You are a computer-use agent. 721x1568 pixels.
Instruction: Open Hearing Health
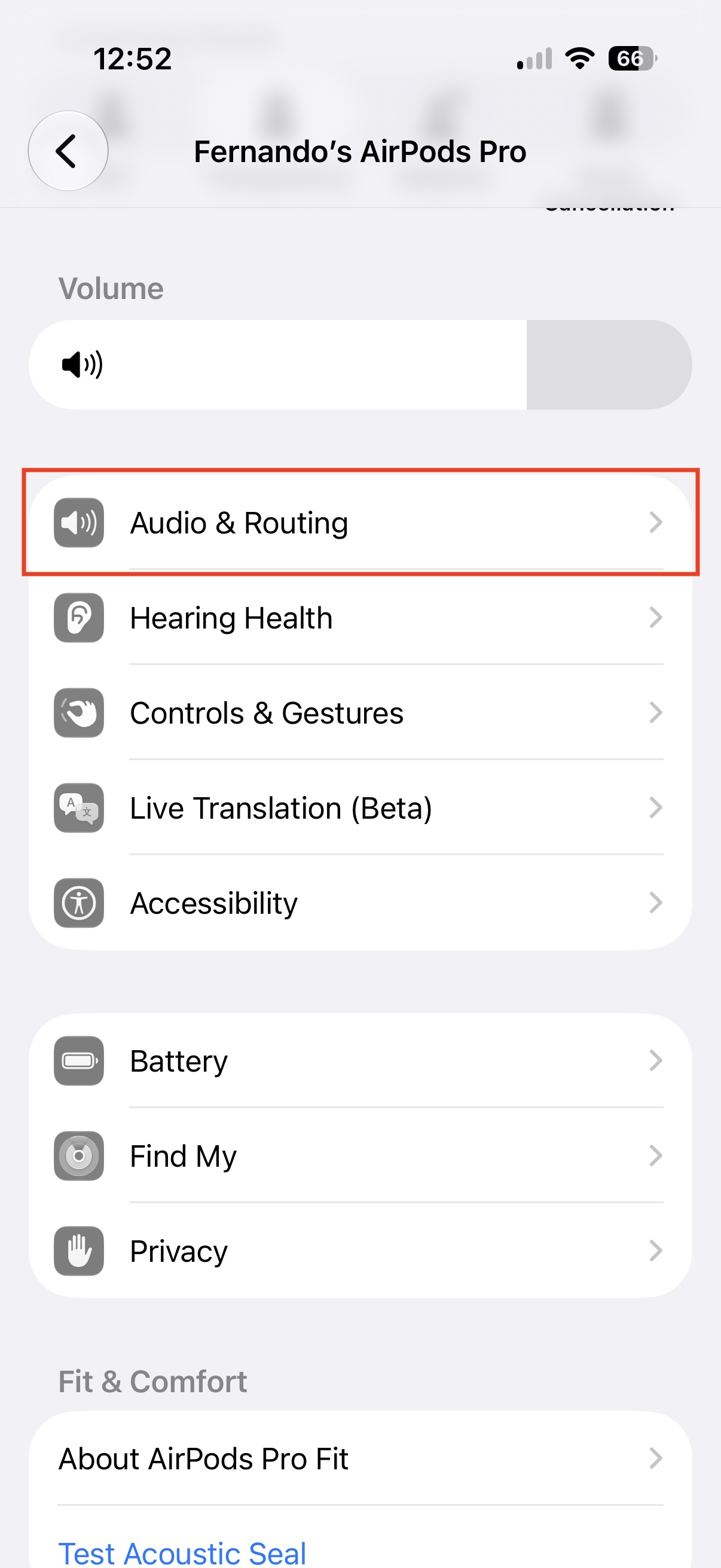point(360,618)
